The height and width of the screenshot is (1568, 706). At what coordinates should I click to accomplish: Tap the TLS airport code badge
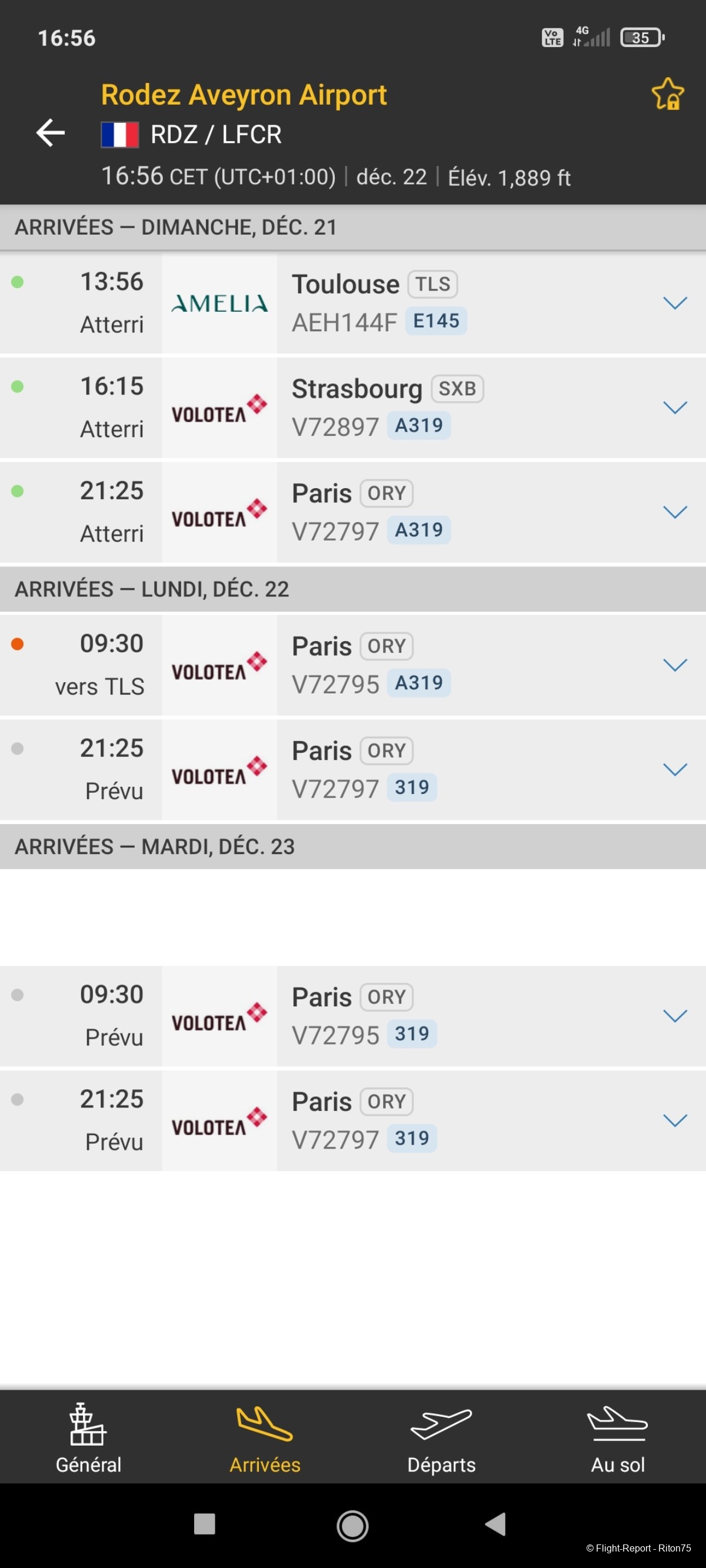click(x=432, y=283)
